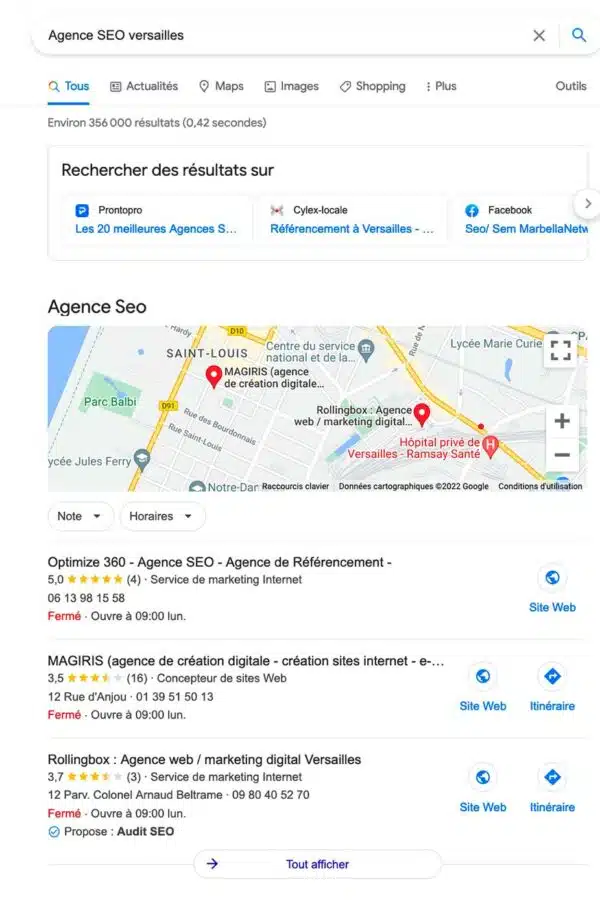This screenshot has width=600, height=900.
Task: Show next results in the carousel
Action: (588, 203)
